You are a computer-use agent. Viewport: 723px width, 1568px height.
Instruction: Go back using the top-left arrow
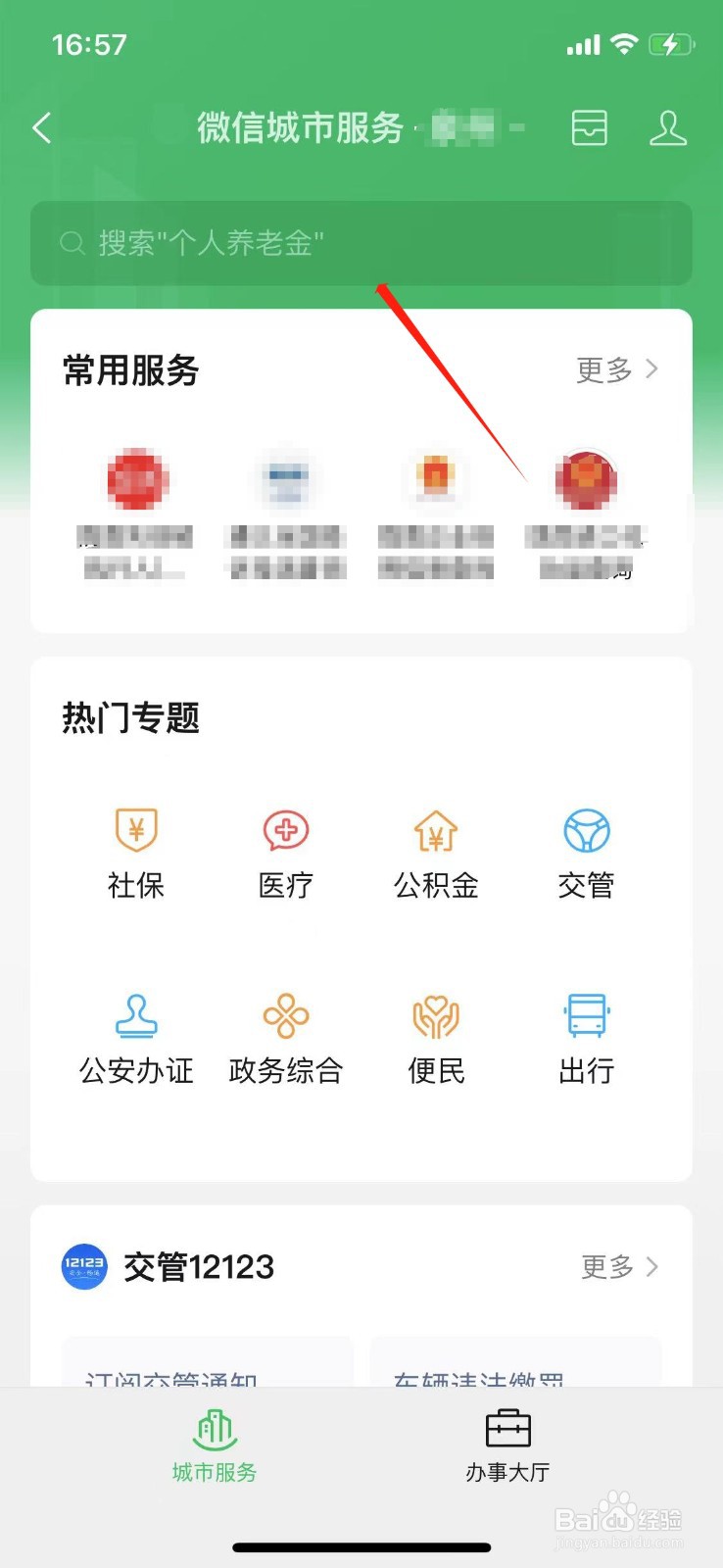pos(41,127)
